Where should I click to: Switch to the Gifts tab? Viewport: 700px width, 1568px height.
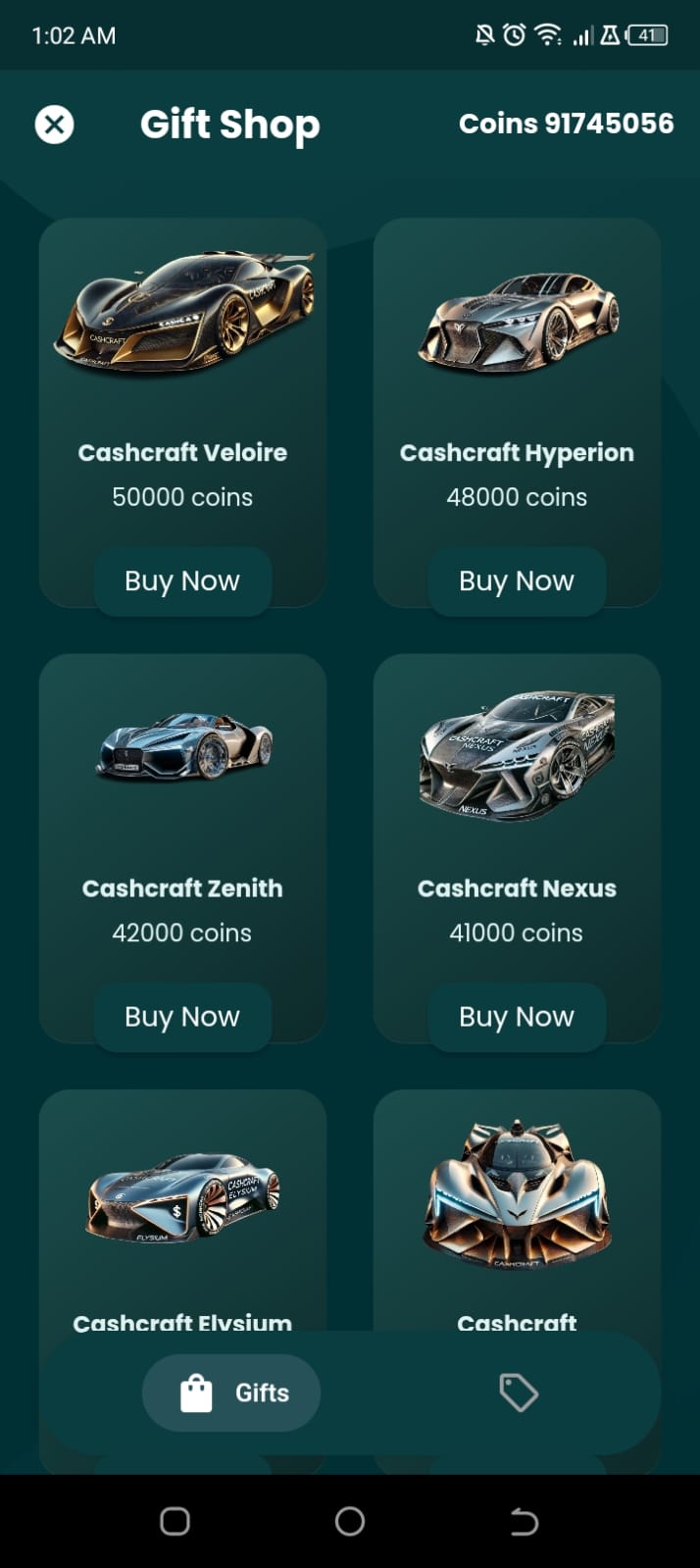point(232,1392)
